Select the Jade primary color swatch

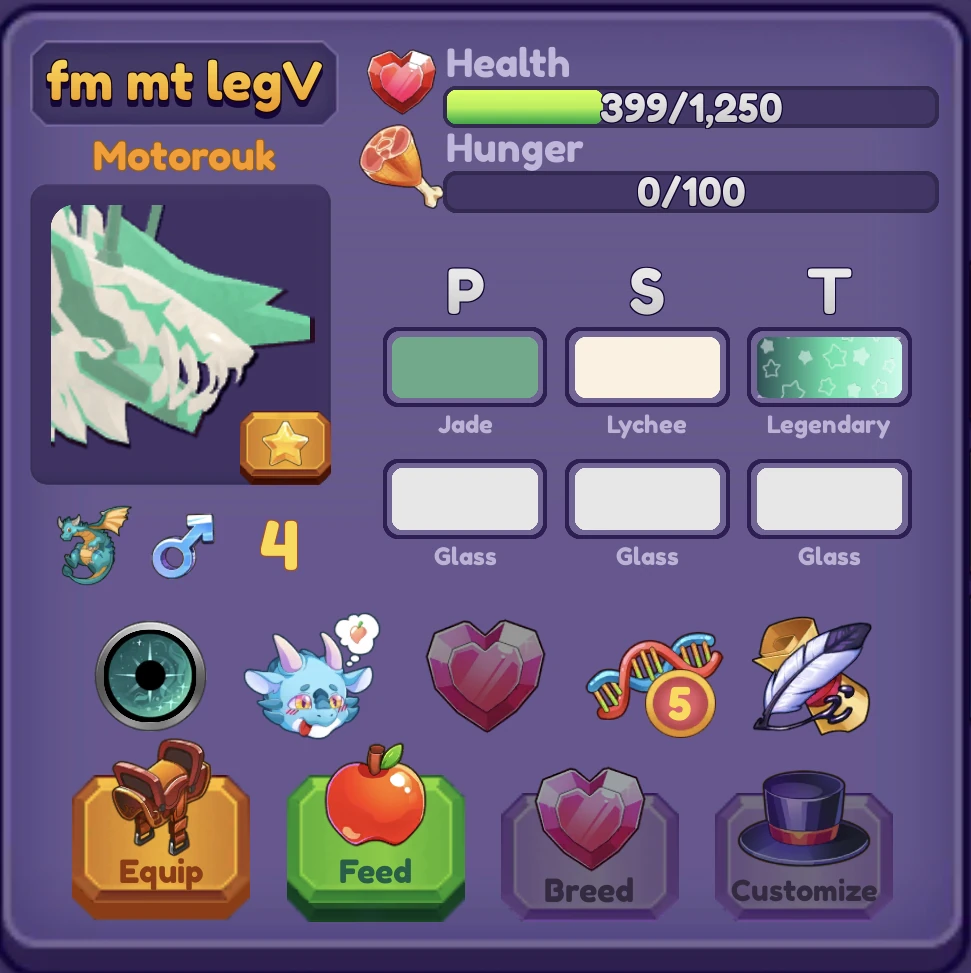click(x=464, y=366)
